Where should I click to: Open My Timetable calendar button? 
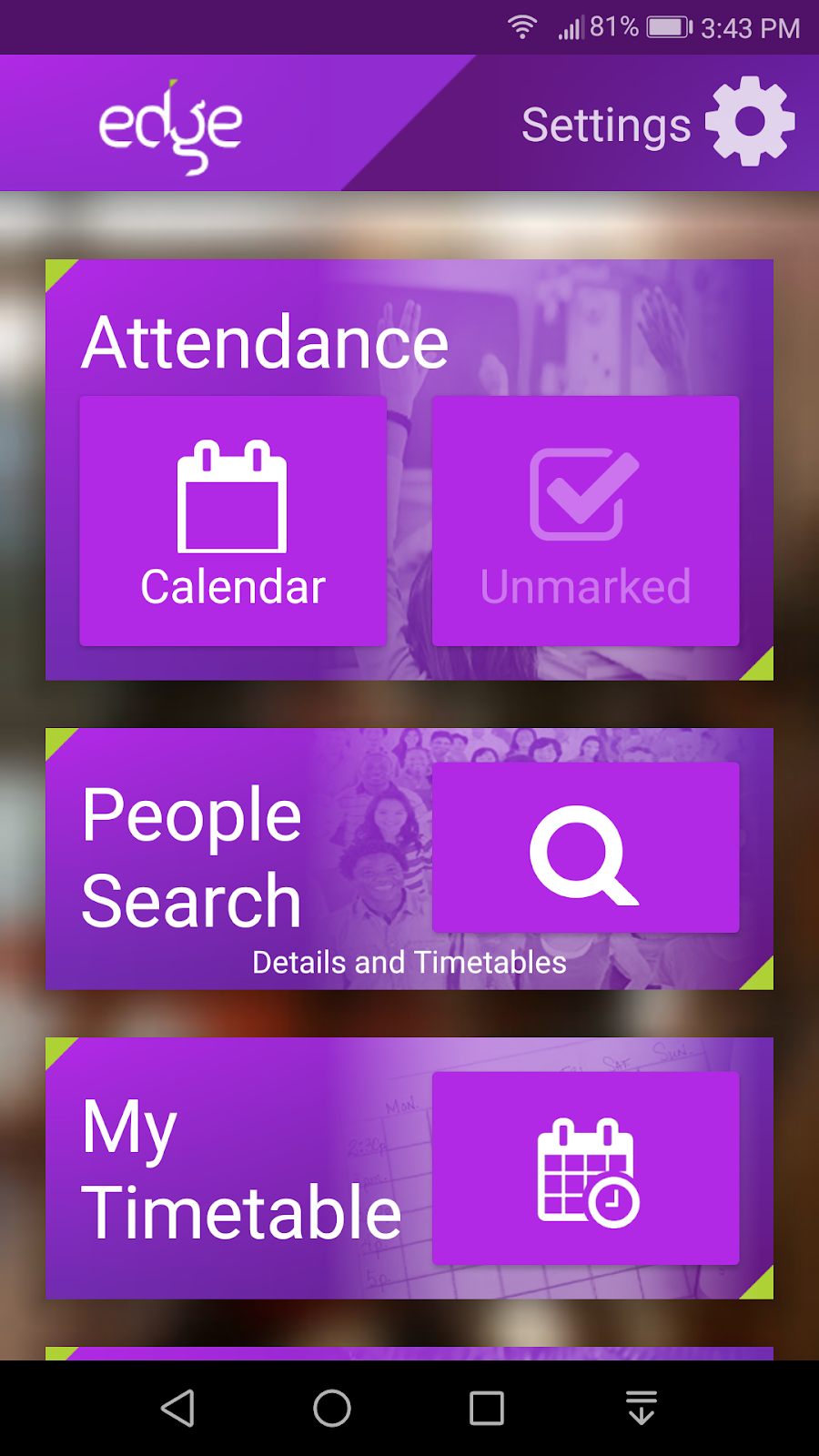(x=585, y=1168)
